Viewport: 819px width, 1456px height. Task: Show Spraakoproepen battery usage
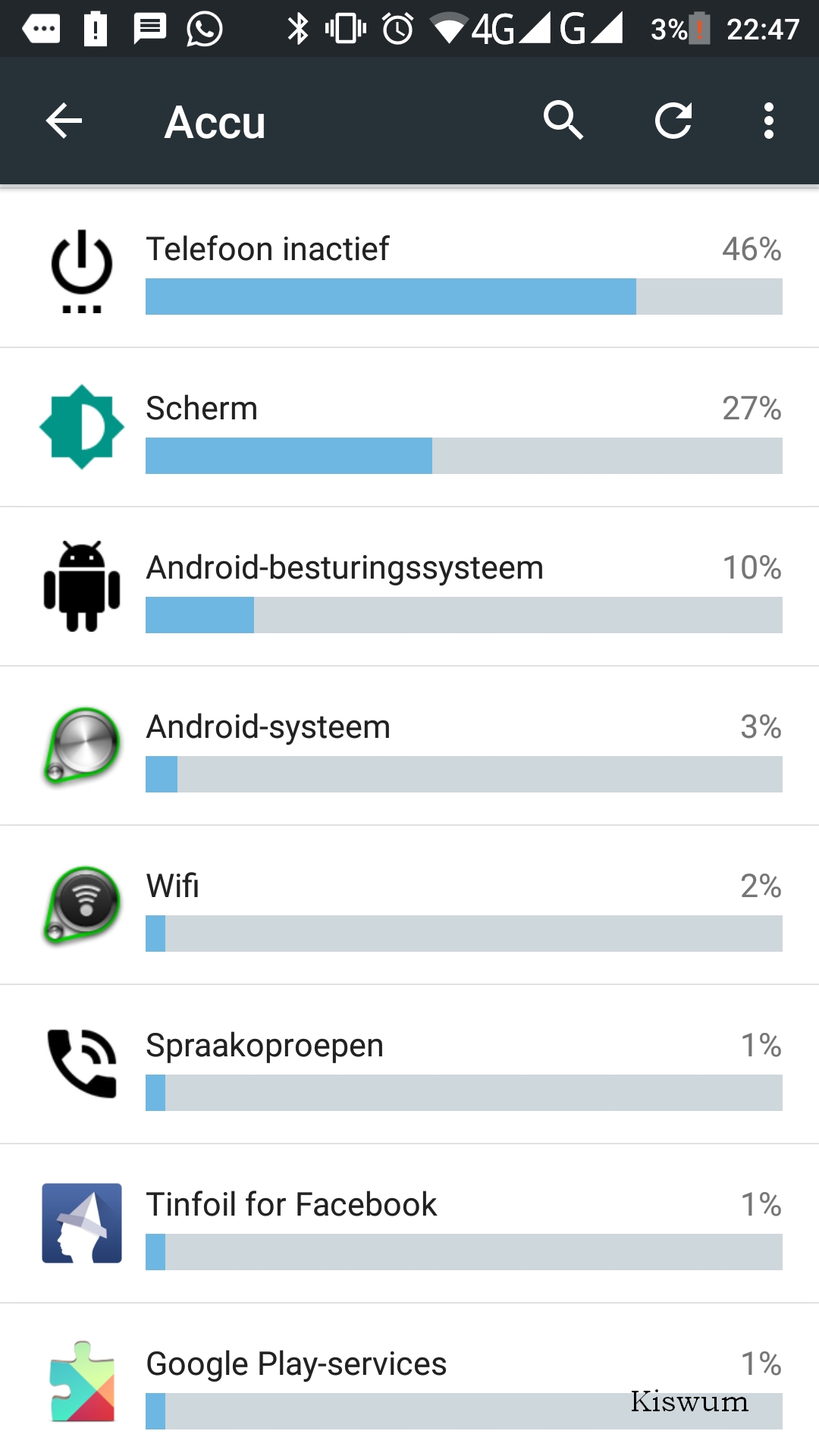(409, 1065)
